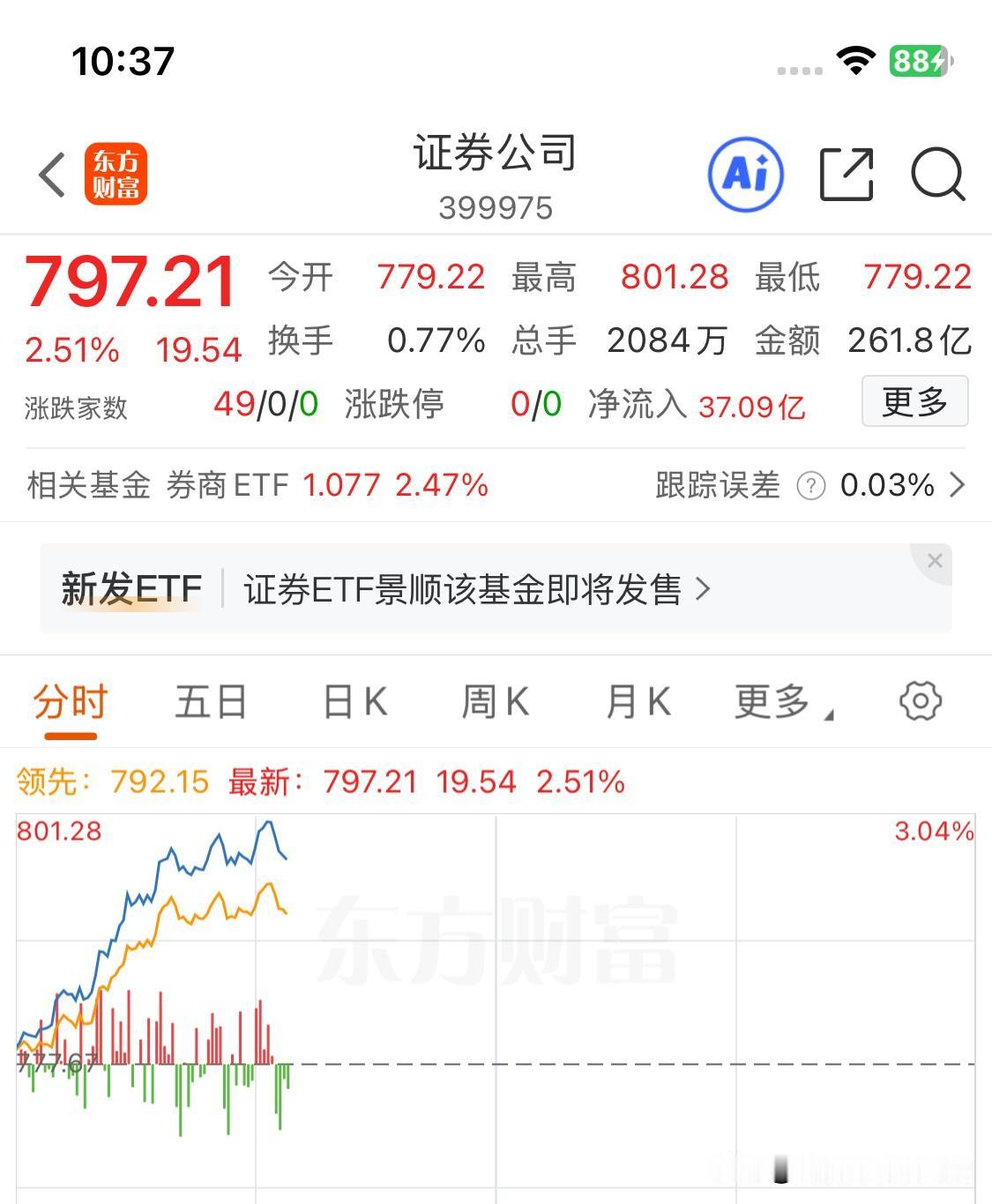Tap the tracking error help question mark
The width and height of the screenshot is (992, 1204).
pyautogui.click(x=809, y=485)
